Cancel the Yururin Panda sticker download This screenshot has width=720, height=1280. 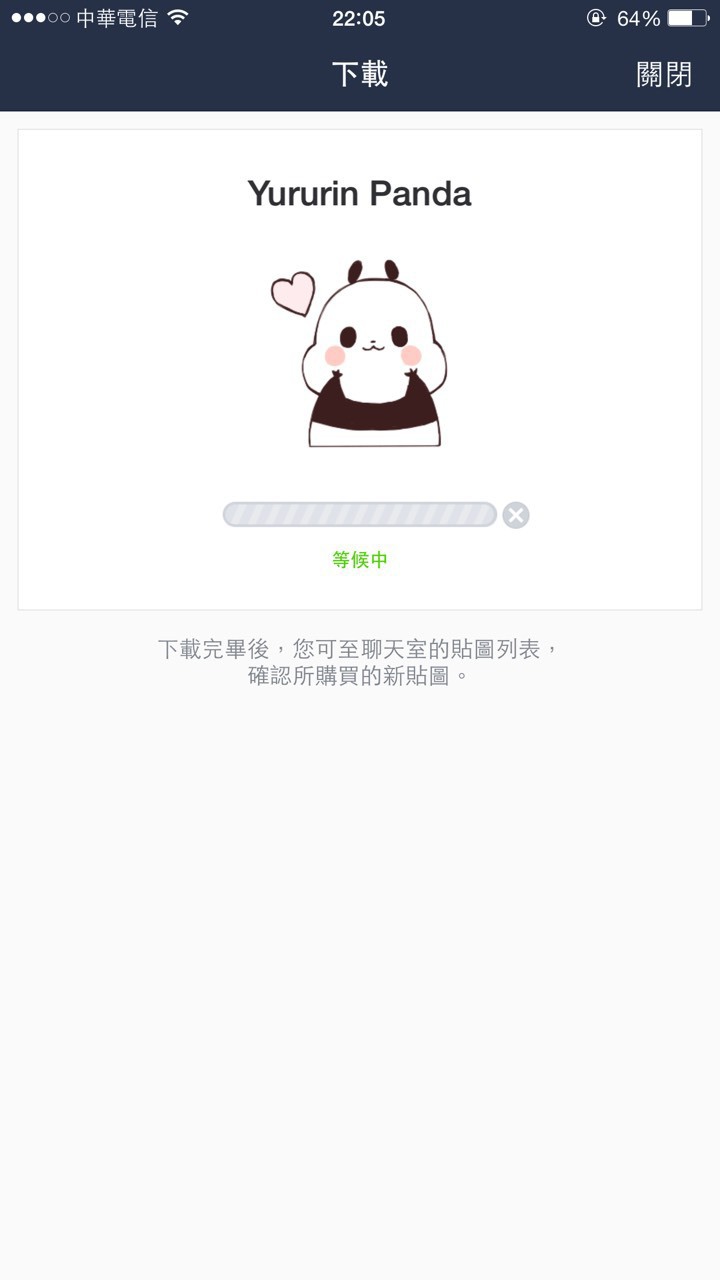tap(516, 515)
